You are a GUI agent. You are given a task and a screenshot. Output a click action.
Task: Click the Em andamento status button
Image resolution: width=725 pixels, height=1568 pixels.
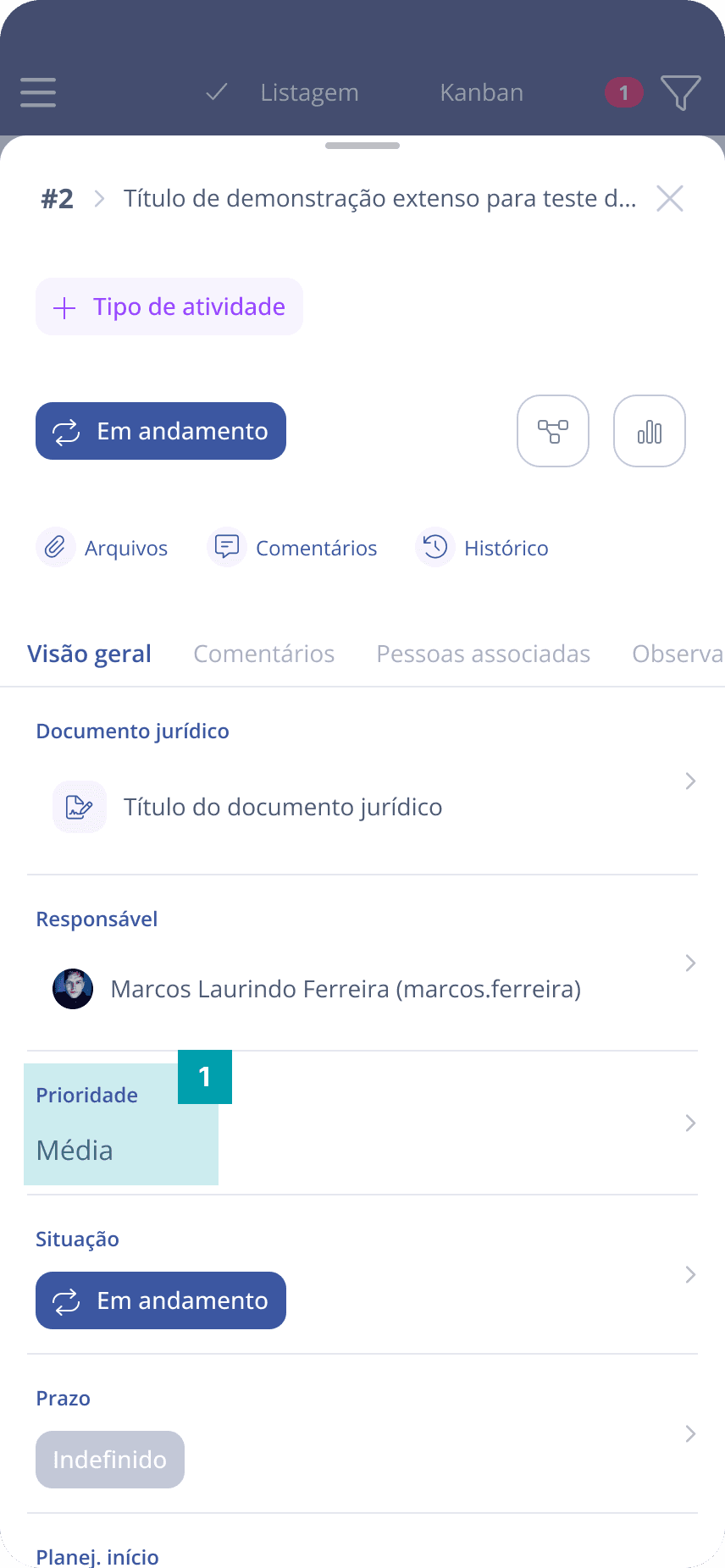[x=160, y=431]
